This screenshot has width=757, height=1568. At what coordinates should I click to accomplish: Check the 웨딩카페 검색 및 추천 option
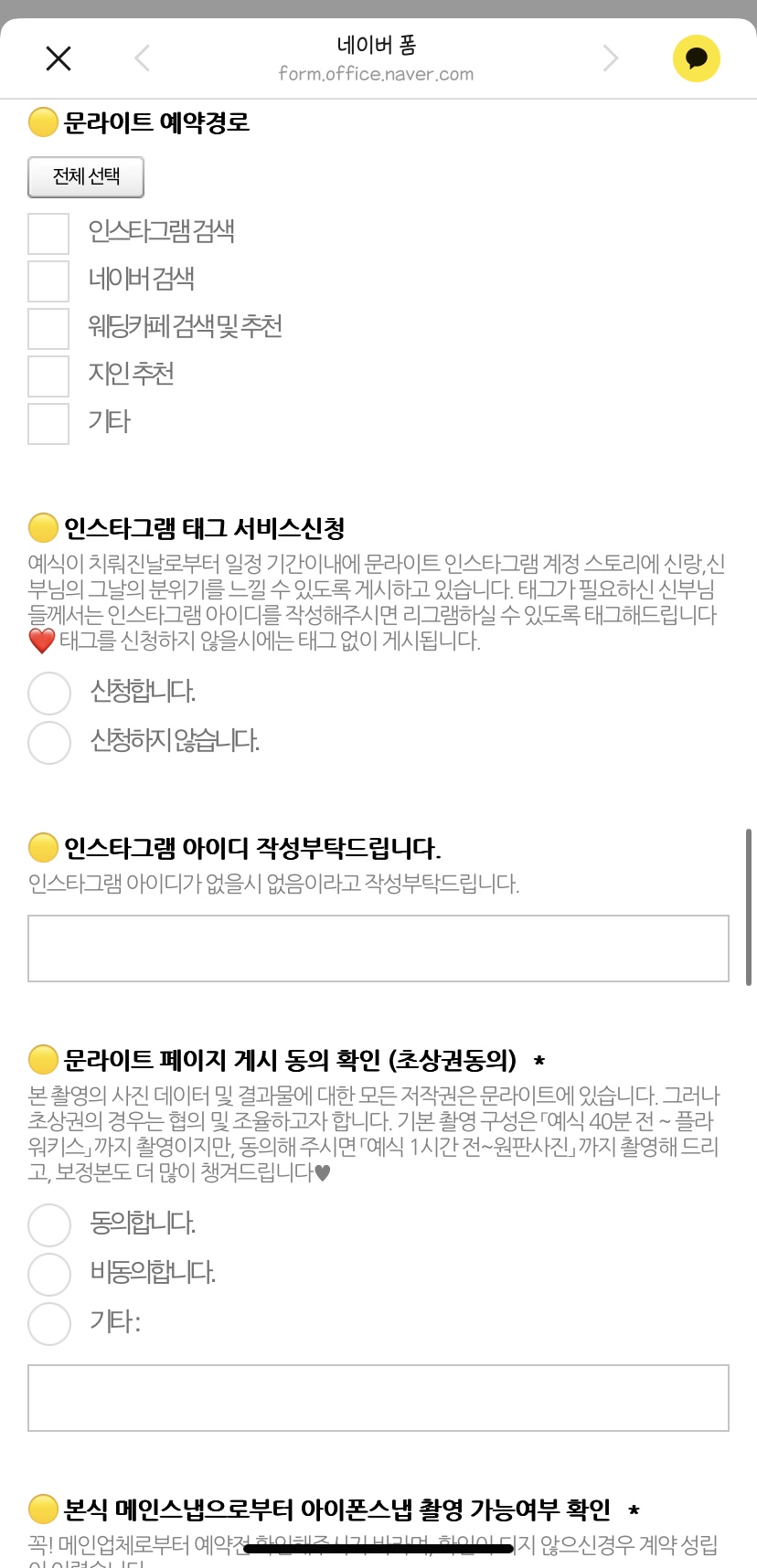click(48, 329)
